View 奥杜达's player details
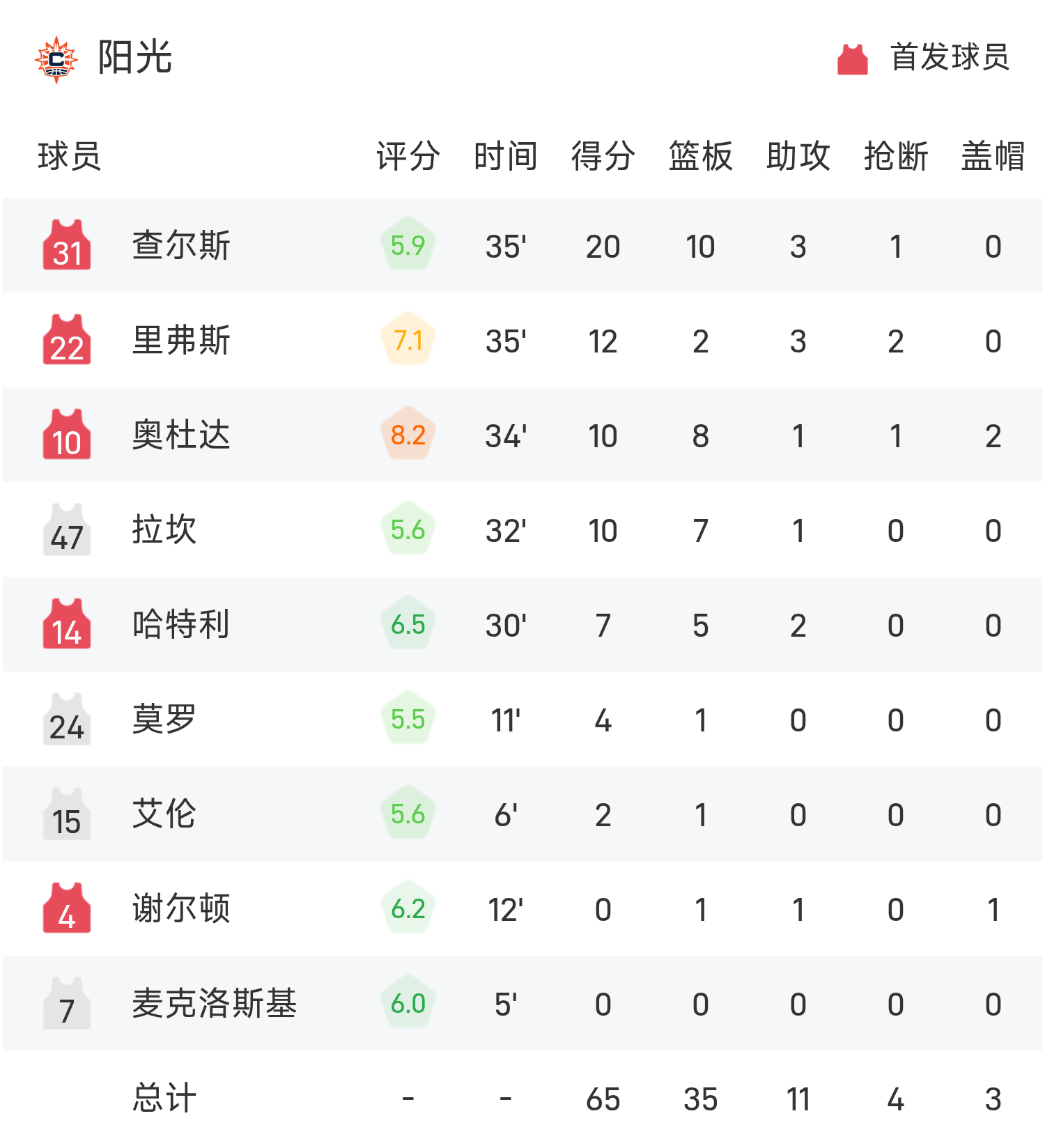The height and width of the screenshot is (1148, 1045). coord(181,435)
